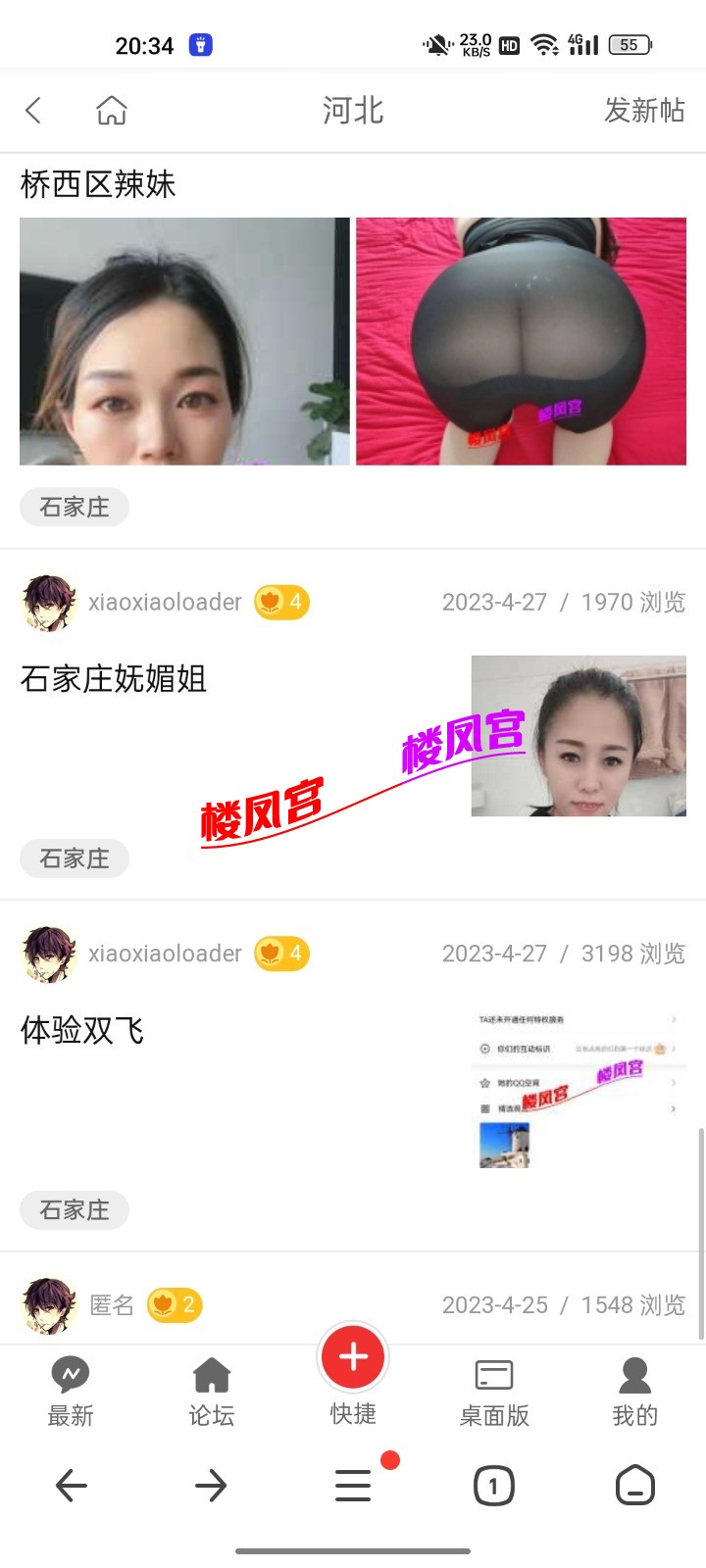Open the 最新 (Latest) section icon

[x=70, y=1382]
